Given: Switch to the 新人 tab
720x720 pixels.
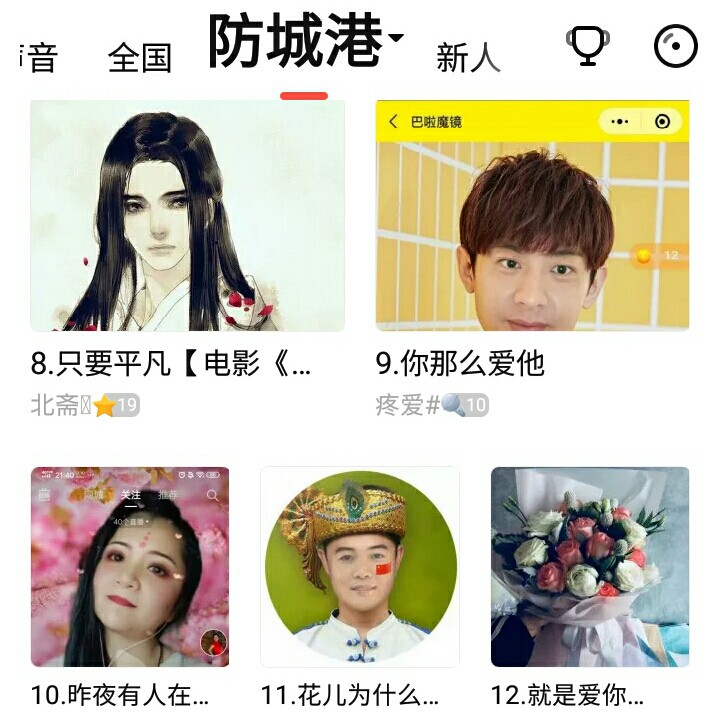Looking at the screenshot, I should click(x=468, y=58).
